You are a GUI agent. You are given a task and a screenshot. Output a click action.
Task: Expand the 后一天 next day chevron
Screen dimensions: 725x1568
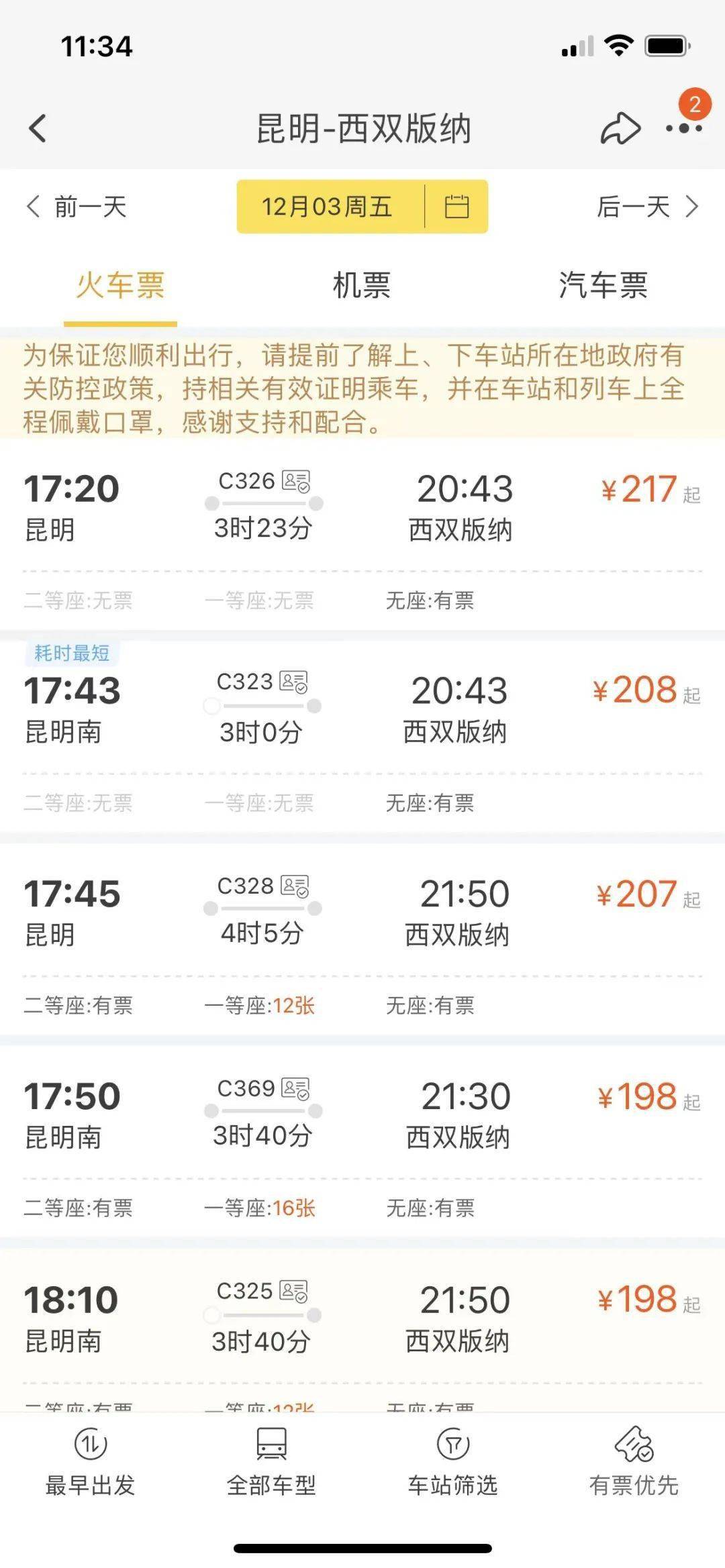(x=691, y=208)
